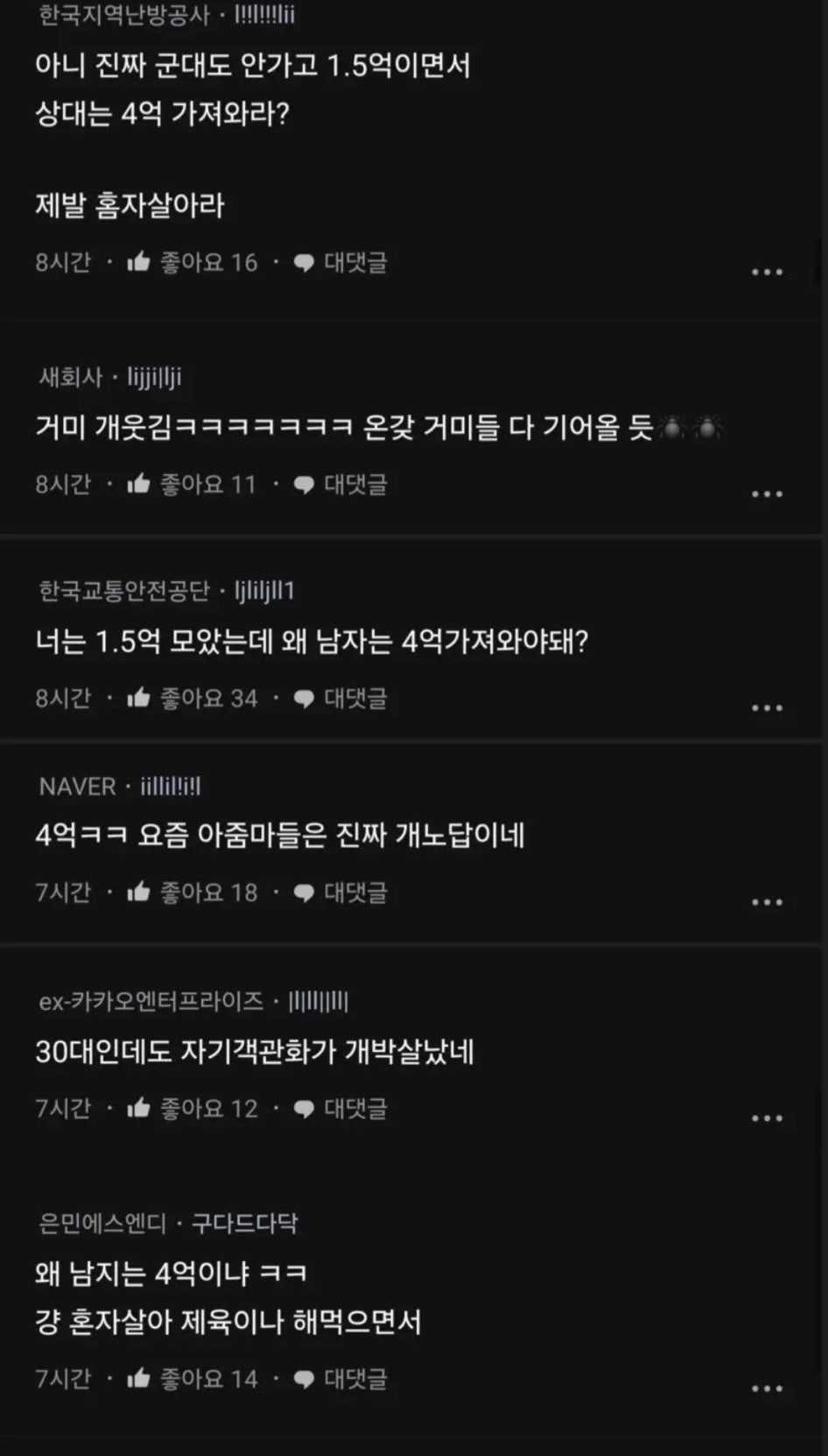This screenshot has height=1456, width=828.
Task: Reply to the ex-카카오엔터프라이즈 comment
Action: pos(340,1109)
